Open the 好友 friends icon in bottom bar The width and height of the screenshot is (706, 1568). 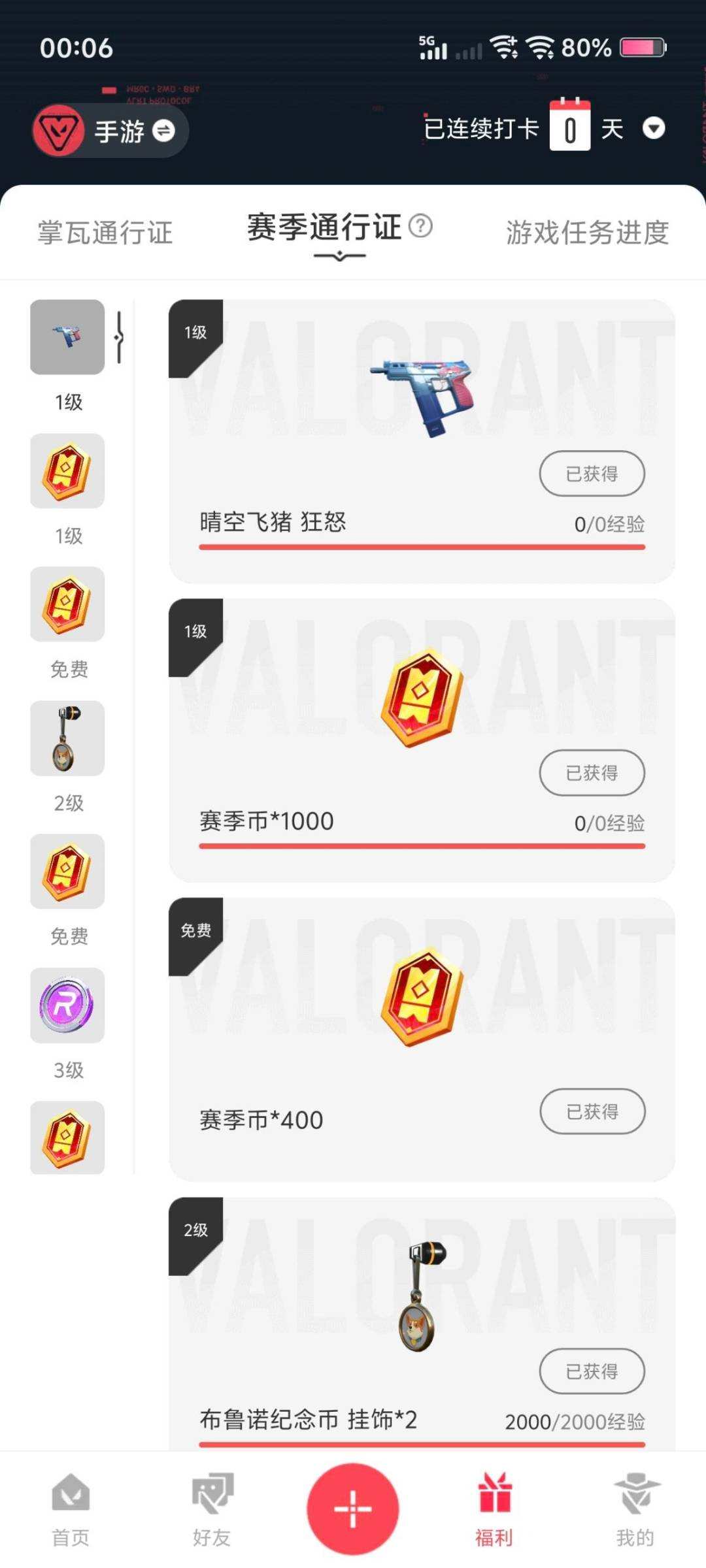click(x=212, y=1499)
